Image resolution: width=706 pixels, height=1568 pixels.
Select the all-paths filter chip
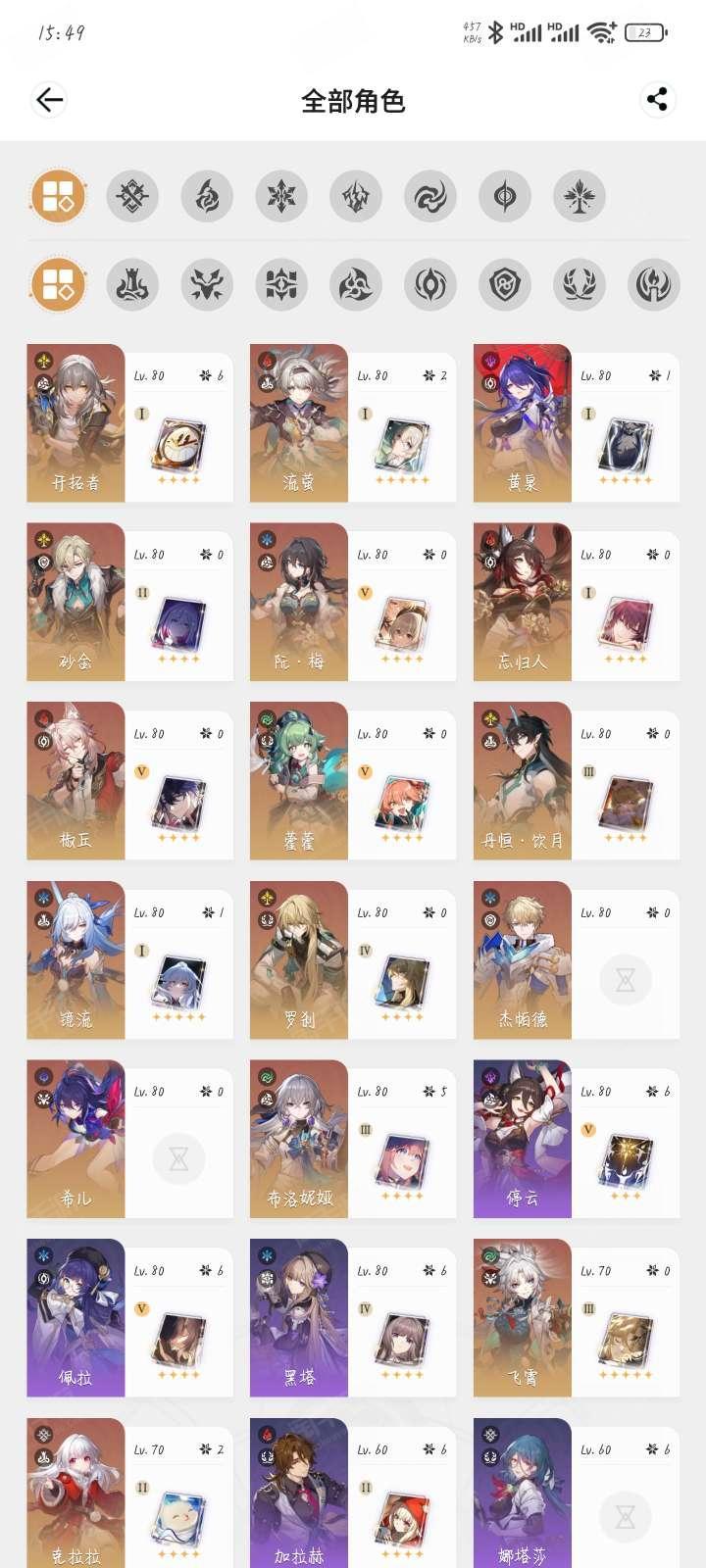pyautogui.click(x=58, y=284)
